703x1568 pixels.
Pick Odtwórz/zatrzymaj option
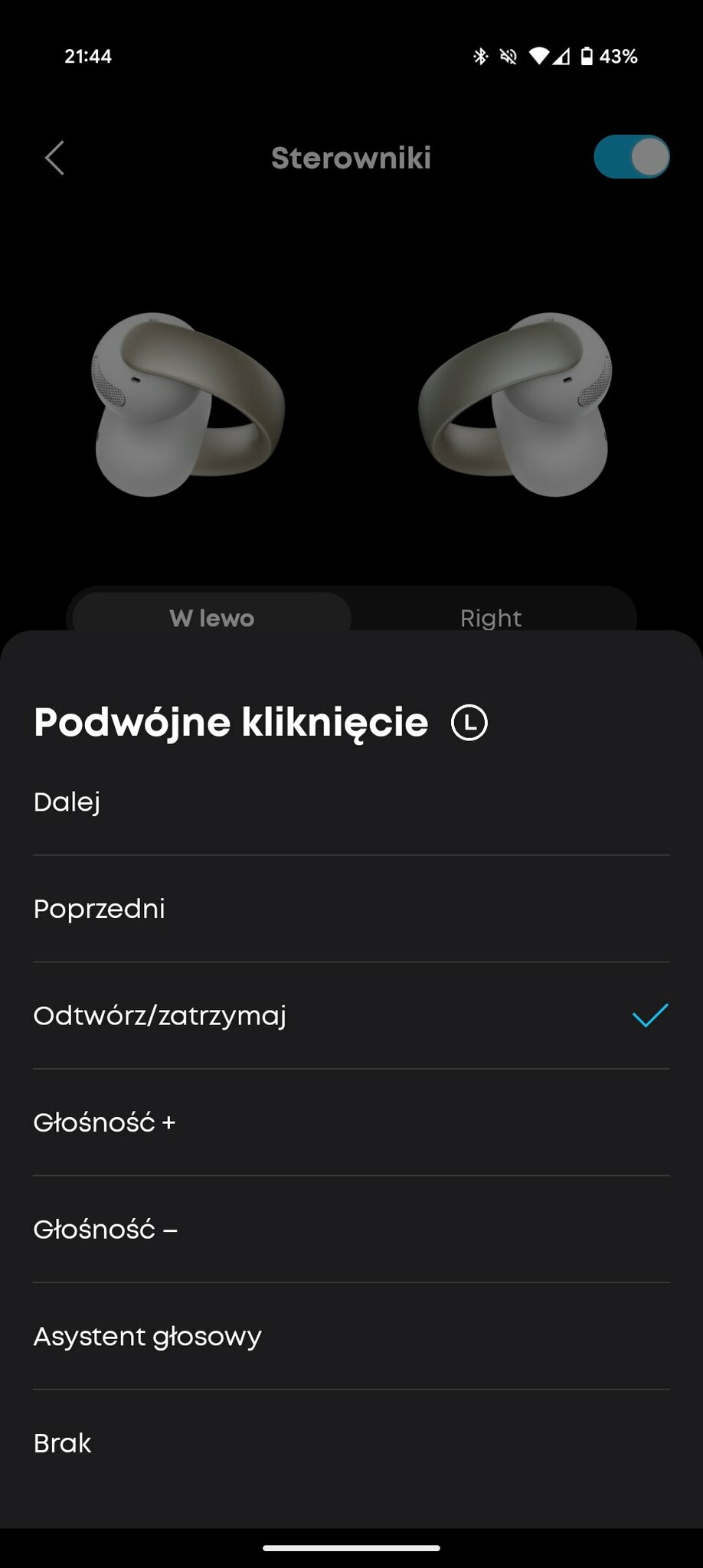pyautogui.click(x=351, y=1016)
